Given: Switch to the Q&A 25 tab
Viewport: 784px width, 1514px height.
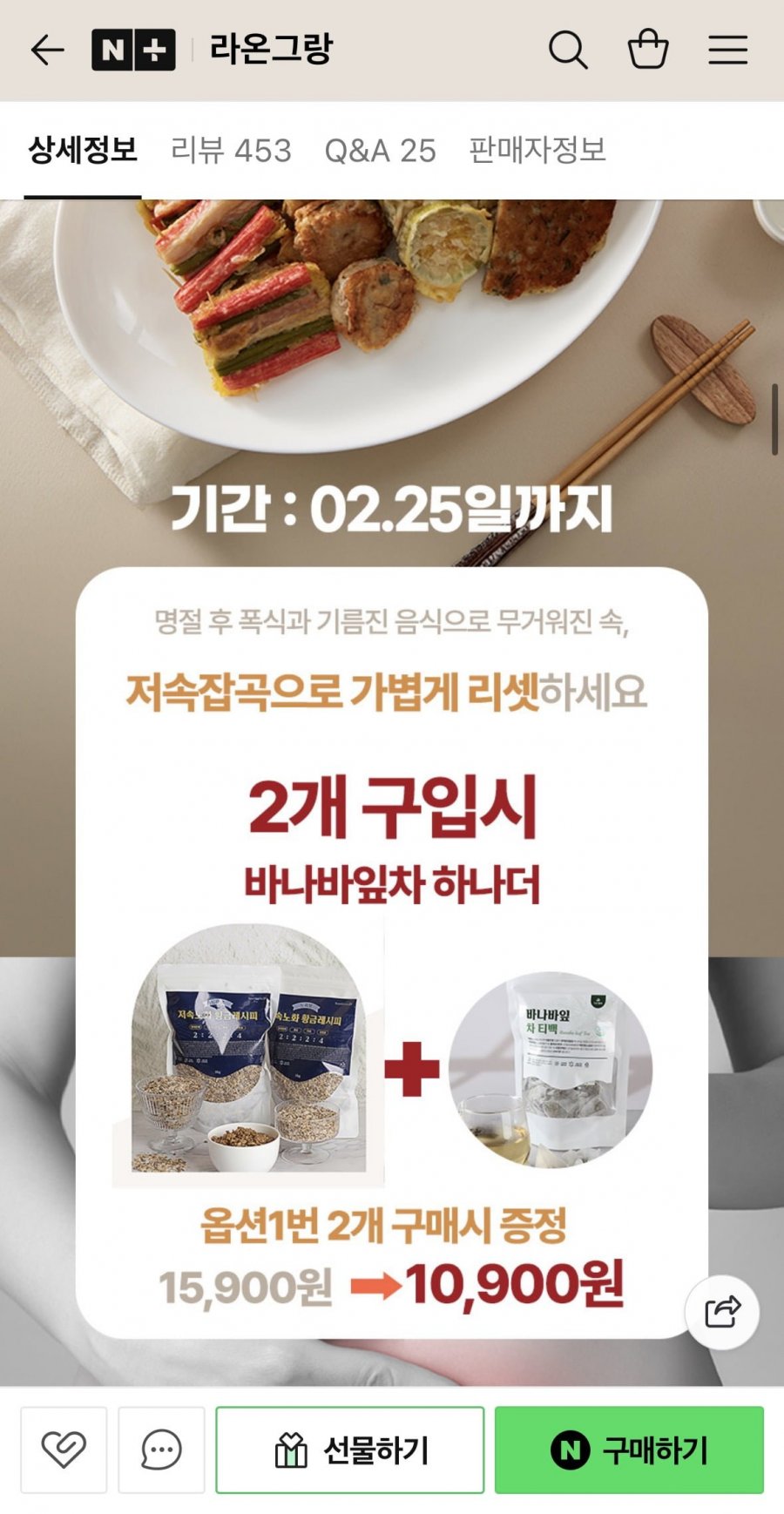Looking at the screenshot, I should (x=380, y=151).
